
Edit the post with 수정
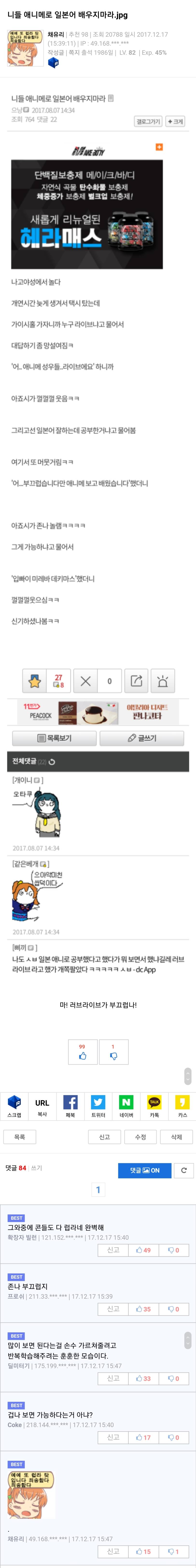pos(140,1136)
